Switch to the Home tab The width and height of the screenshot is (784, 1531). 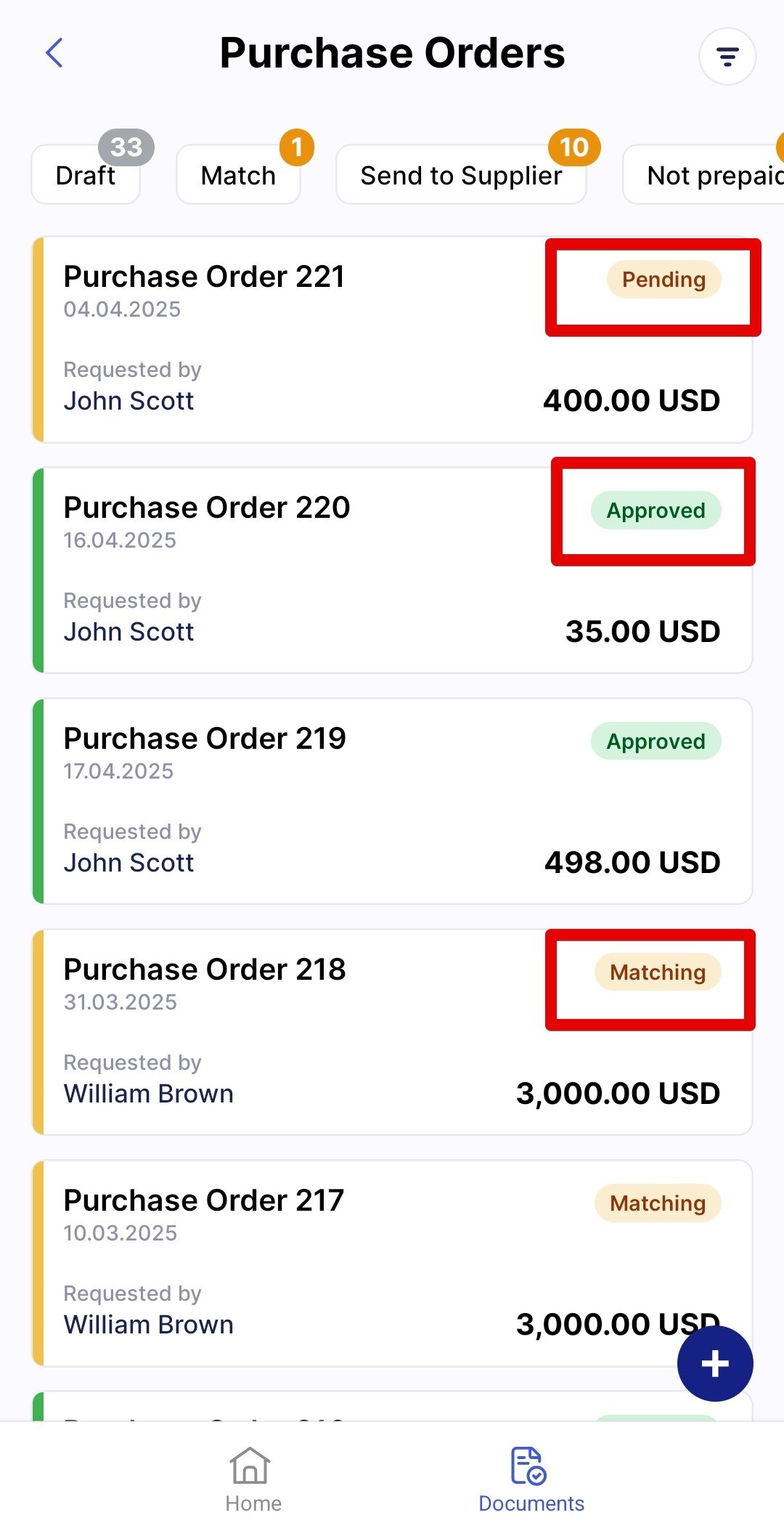253,1480
